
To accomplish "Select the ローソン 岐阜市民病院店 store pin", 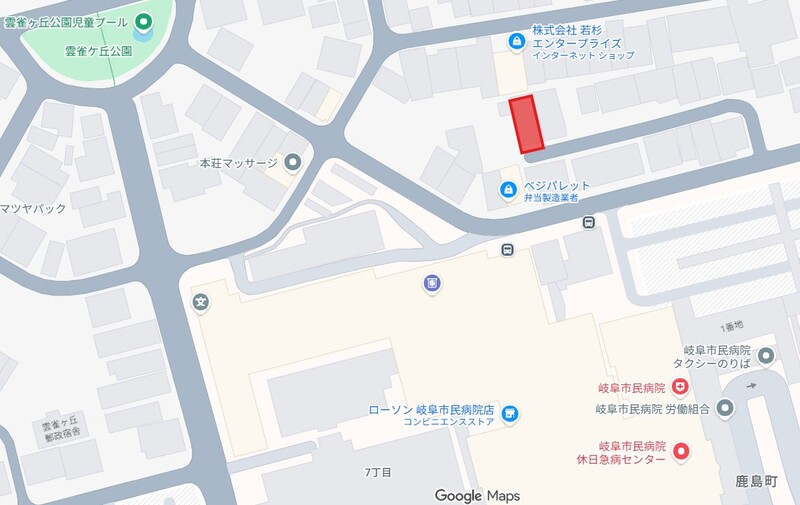I will 510,414.
